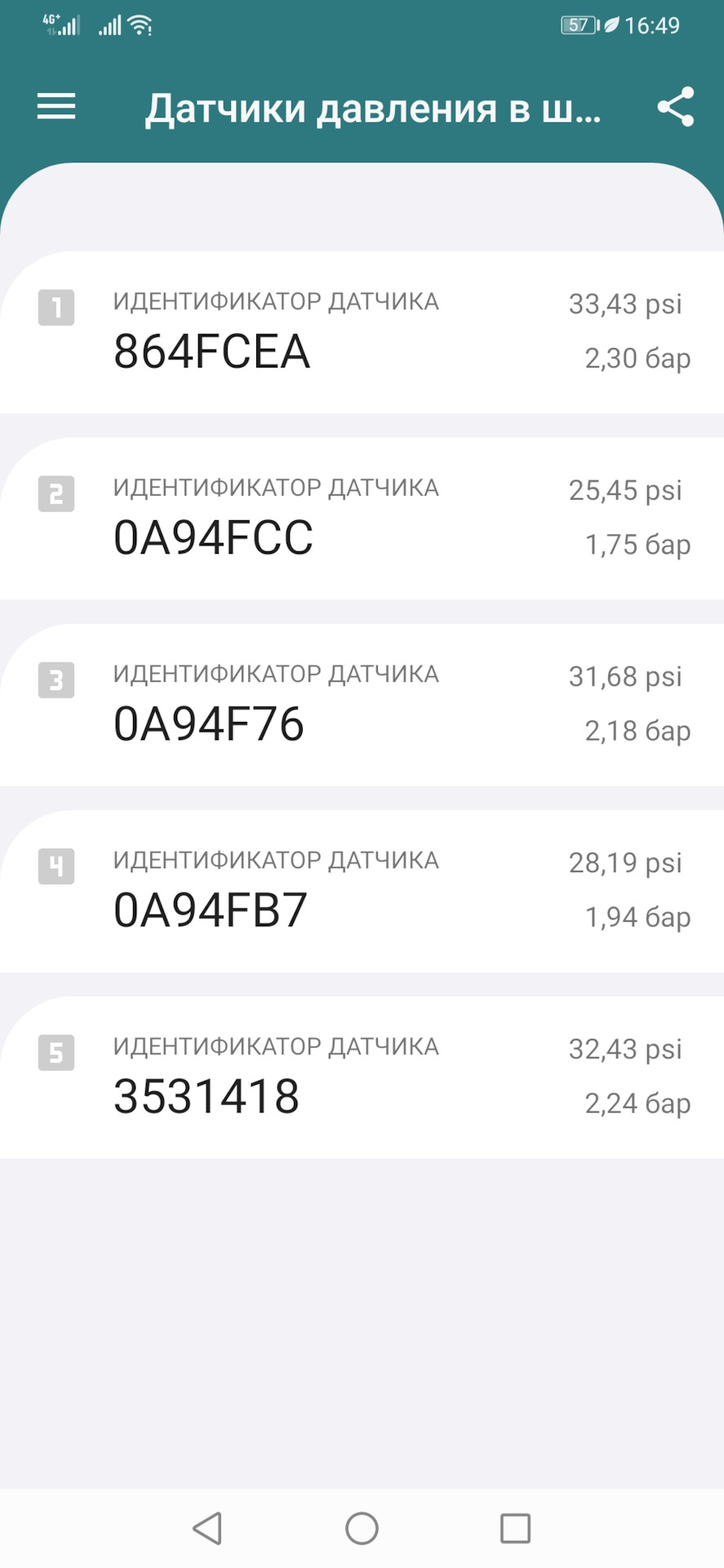Tap the system home button

click(x=362, y=1528)
